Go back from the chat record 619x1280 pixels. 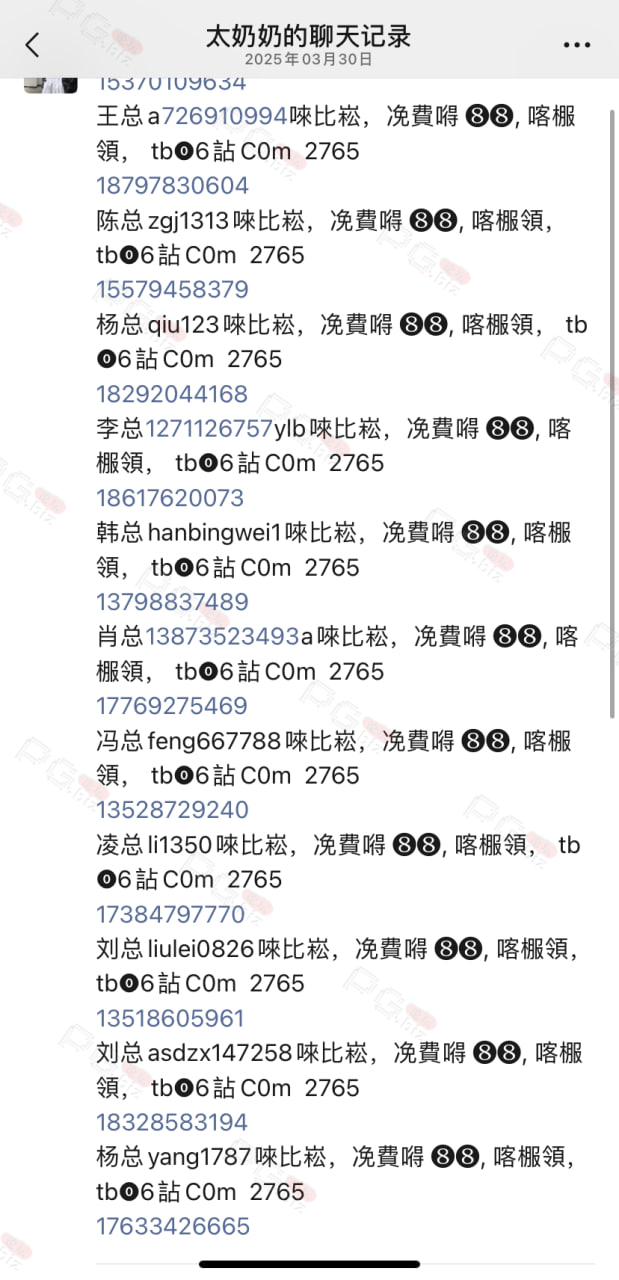point(33,45)
